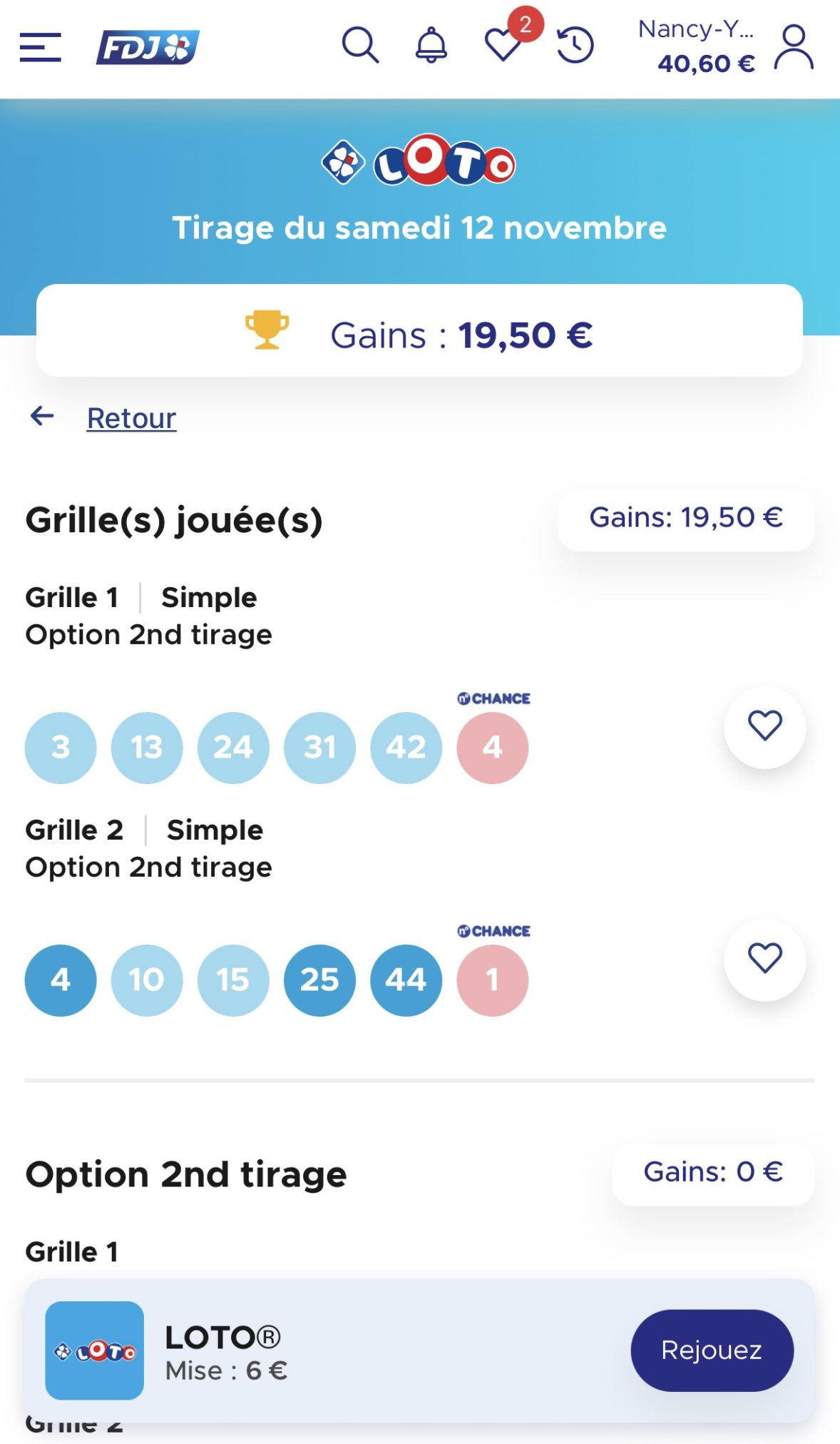Add Grille 2 to favorites

click(765, 960)
